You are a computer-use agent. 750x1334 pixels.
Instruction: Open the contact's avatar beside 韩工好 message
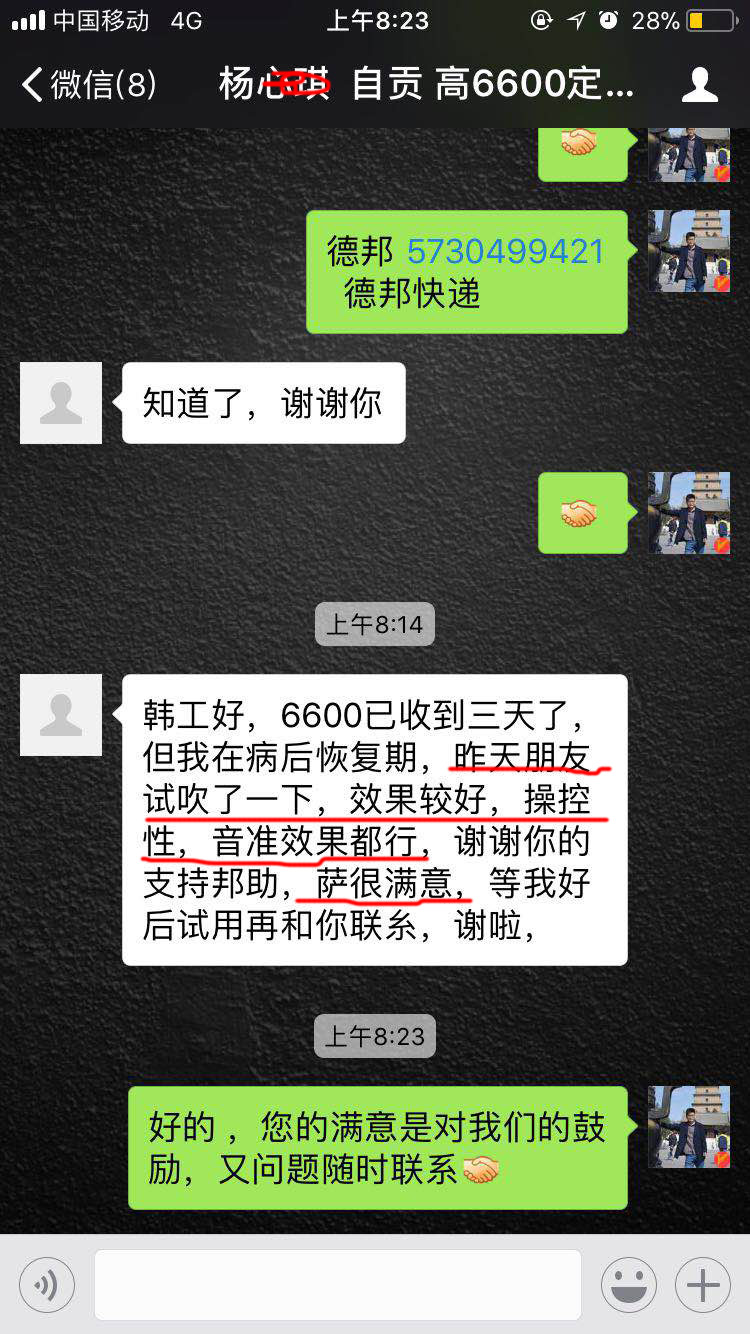61,715
